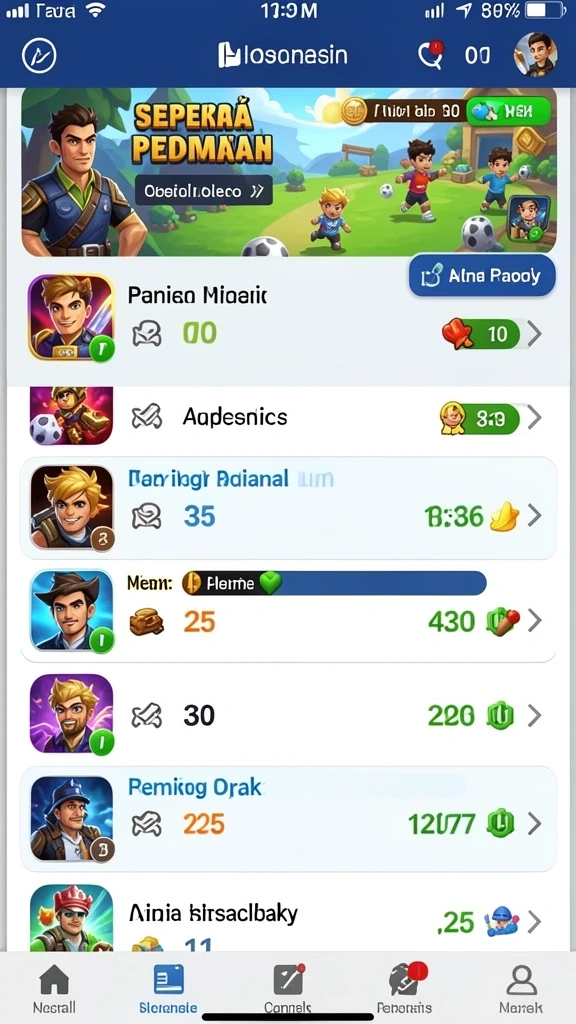
Task: Open the row showing 35 and B:36
Action: [x=288, y=508]
